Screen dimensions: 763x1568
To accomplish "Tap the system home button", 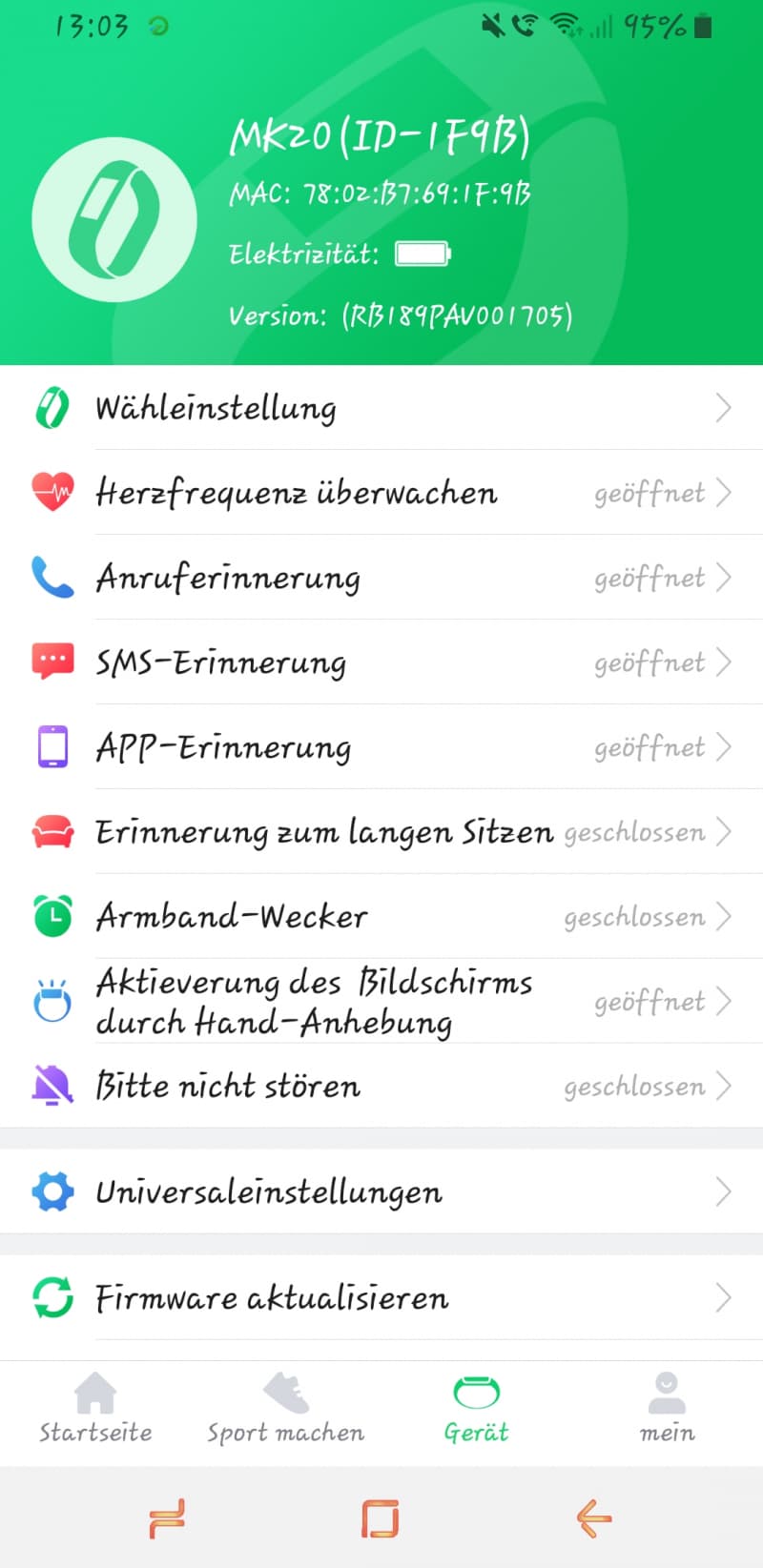I will tap(381, 1517).
